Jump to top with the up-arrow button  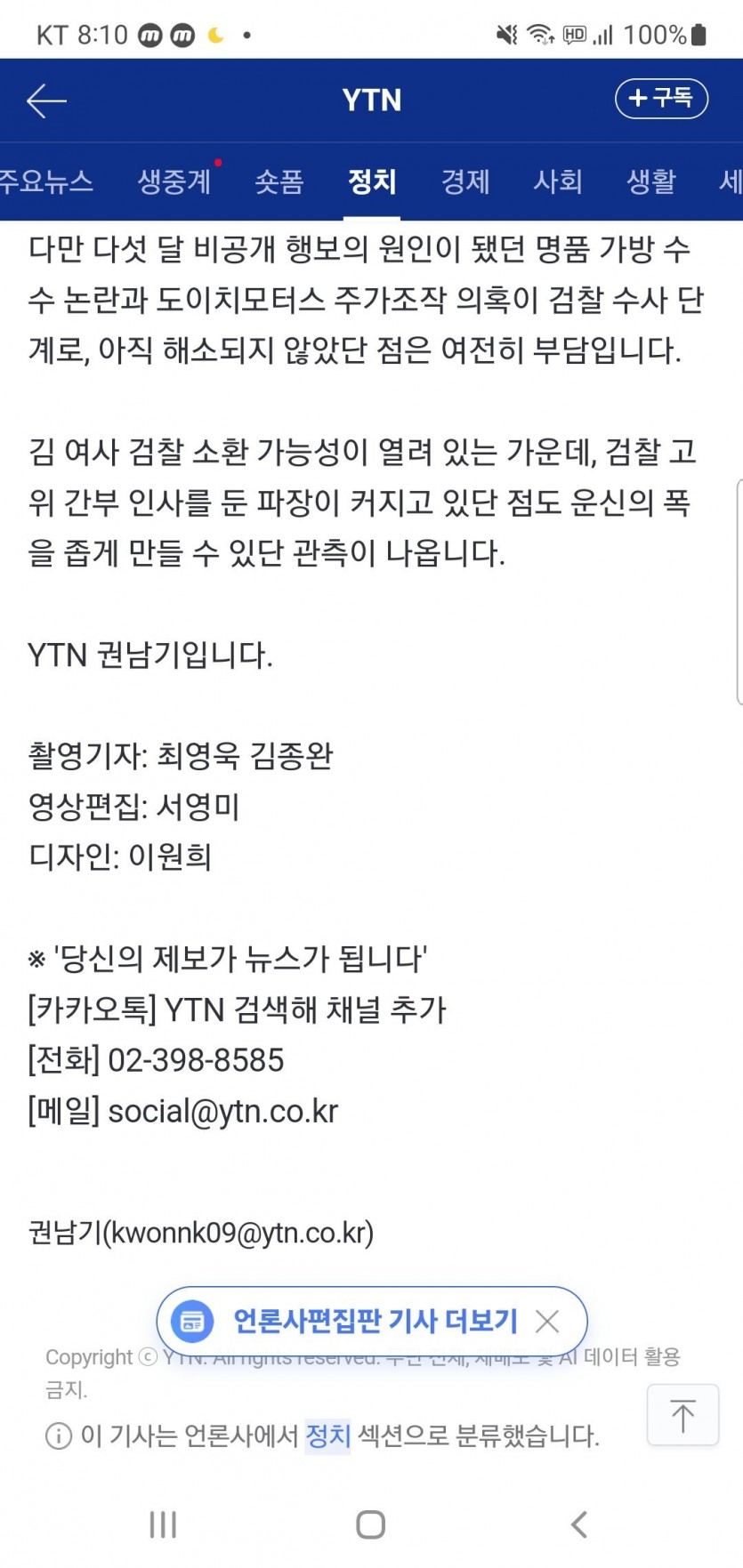tap(682, 1415)
